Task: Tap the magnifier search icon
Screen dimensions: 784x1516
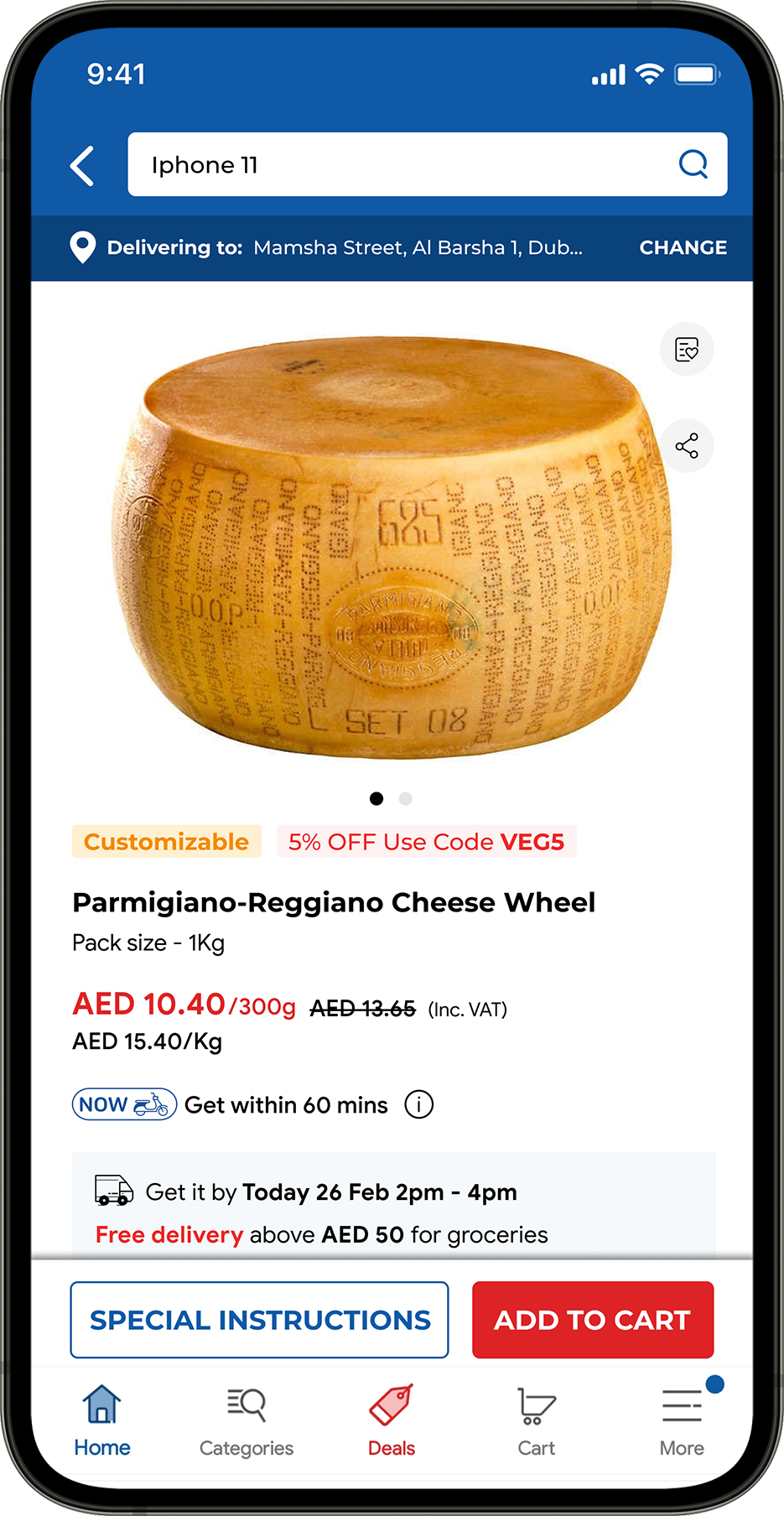Action: click(693, 164)
